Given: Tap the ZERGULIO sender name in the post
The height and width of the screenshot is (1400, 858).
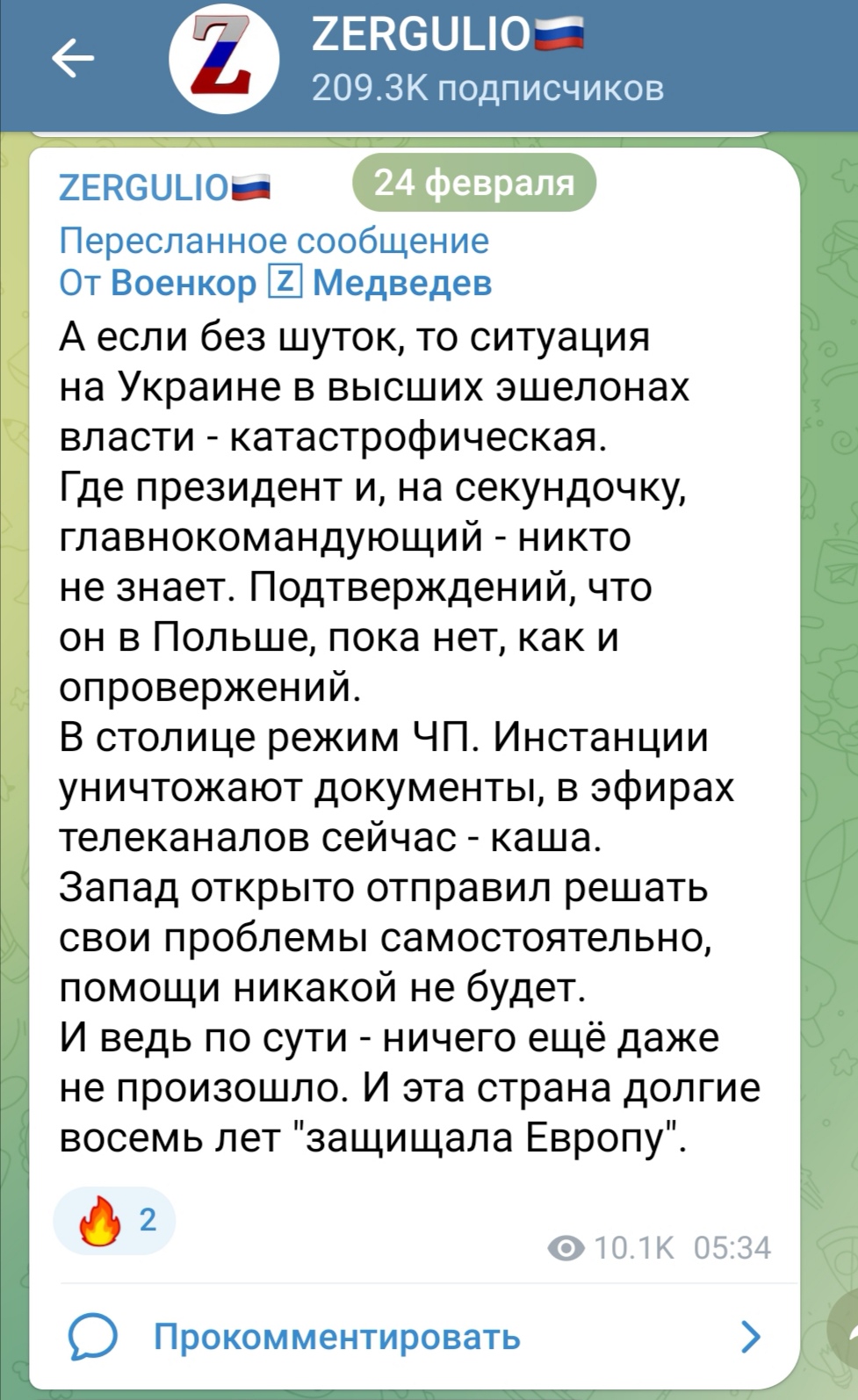Looking at the screenshot, I should pos(164,187).
